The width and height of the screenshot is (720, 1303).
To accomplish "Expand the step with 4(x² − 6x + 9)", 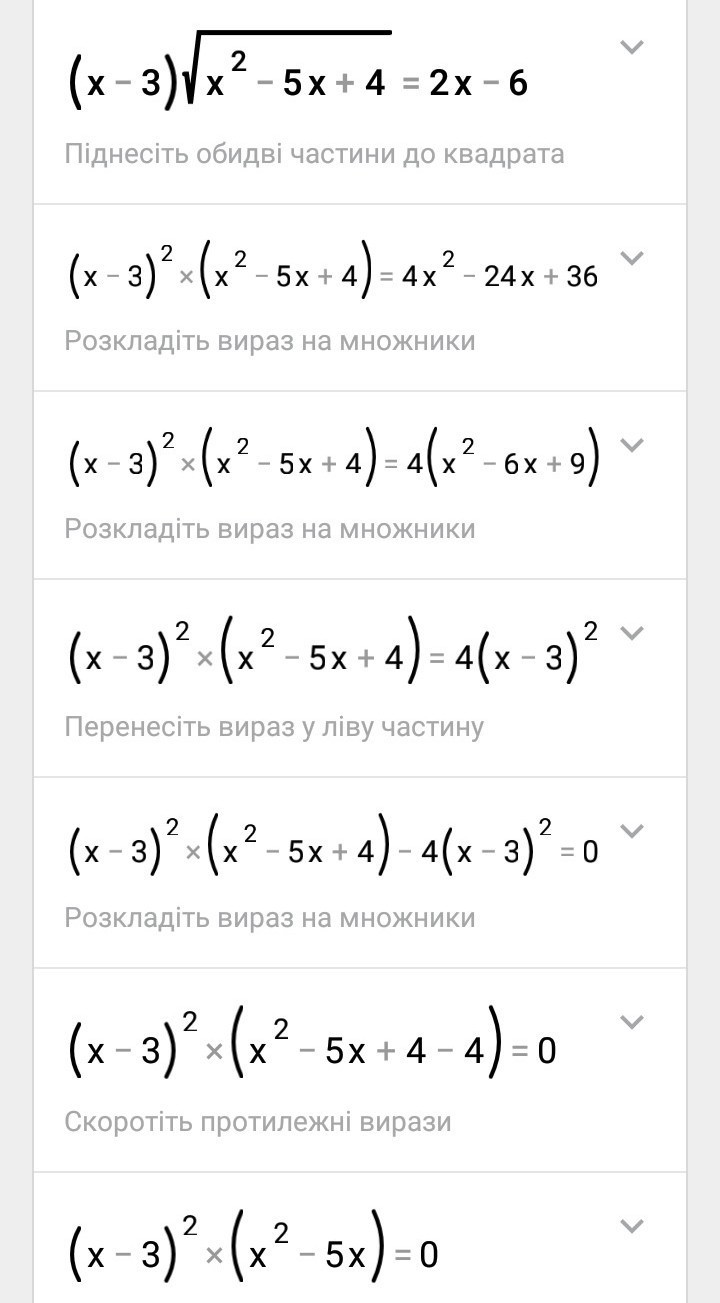I will (632, 445).
